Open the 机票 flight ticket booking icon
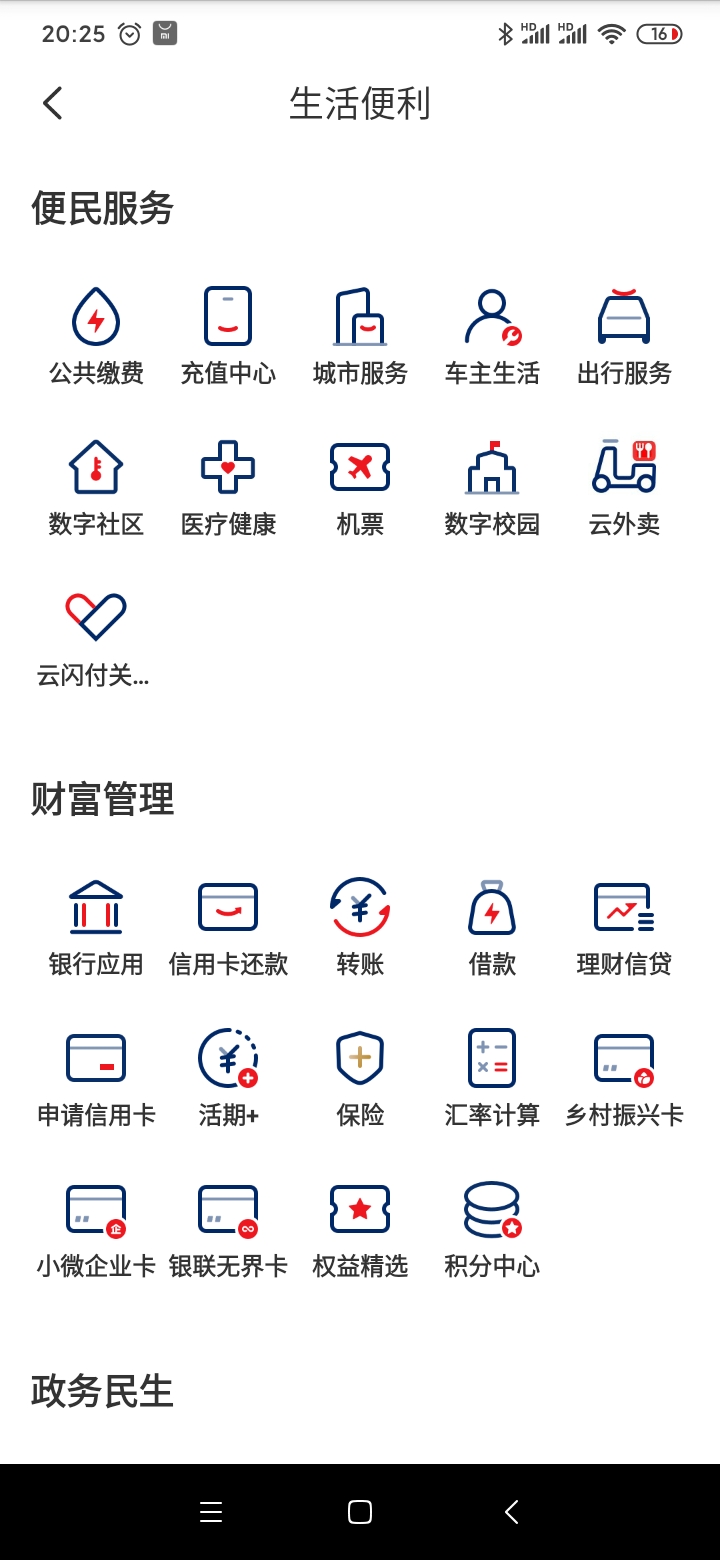 pos(359,468)
